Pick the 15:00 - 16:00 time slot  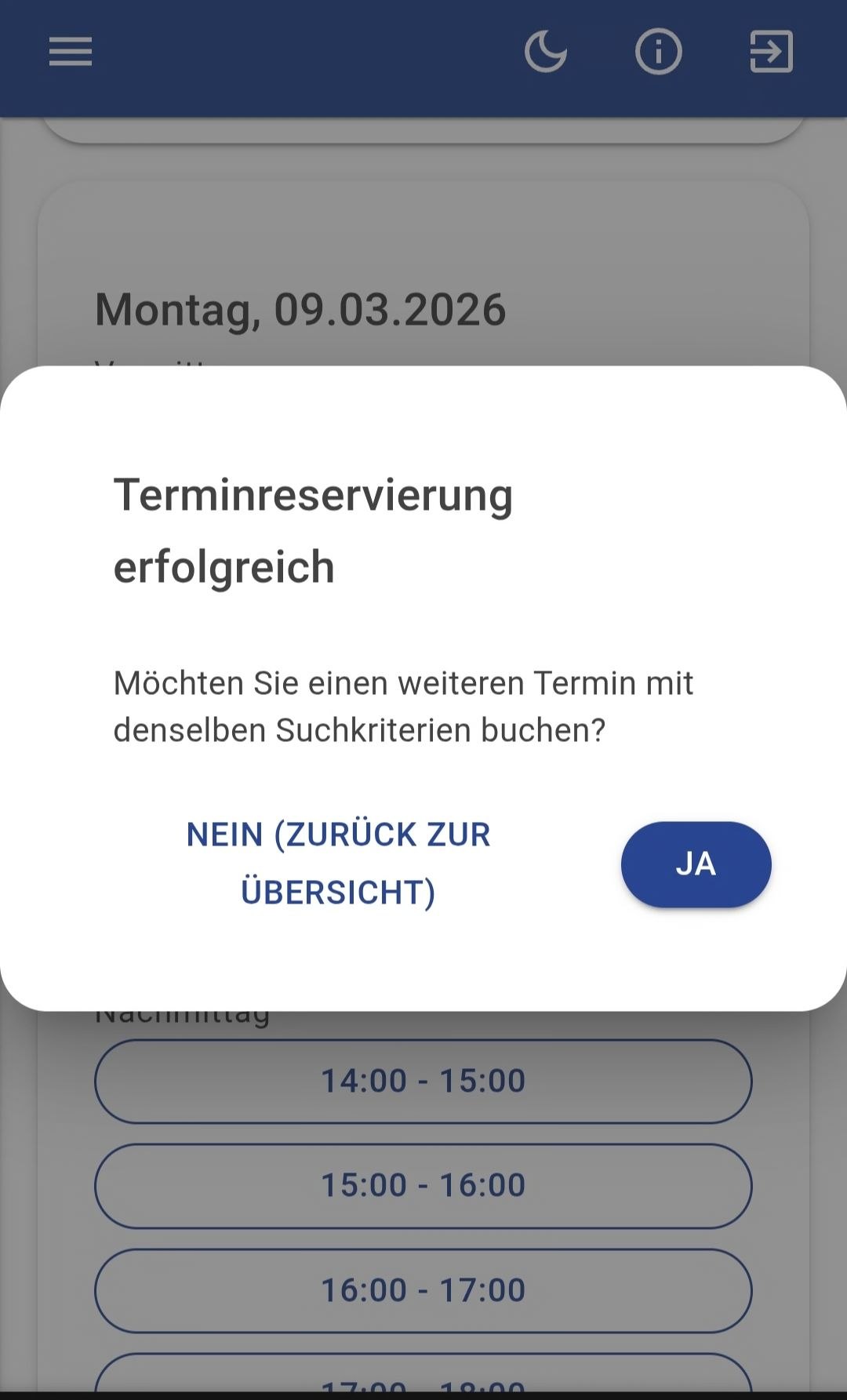click(423, 1185)
